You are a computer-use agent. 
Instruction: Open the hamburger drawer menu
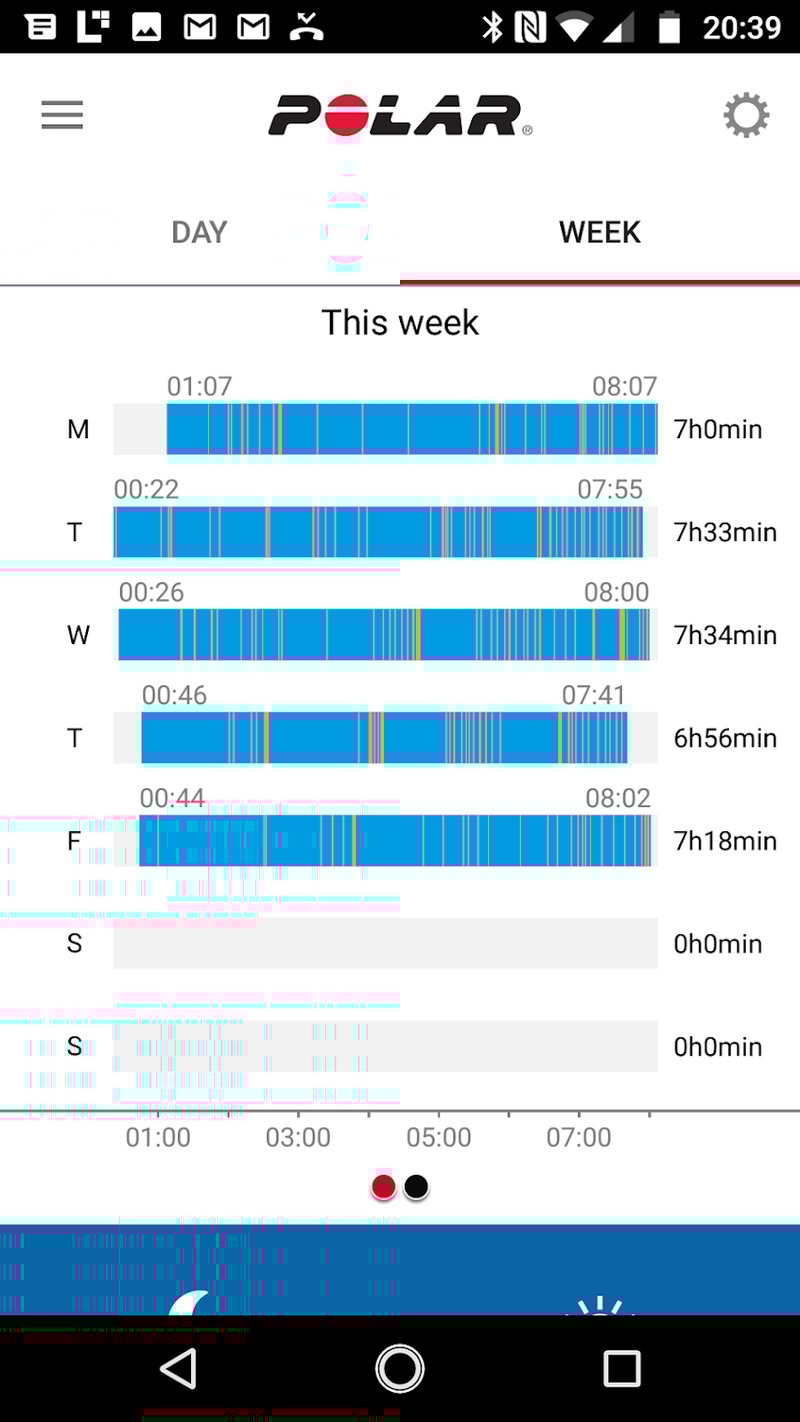point(62,116)
